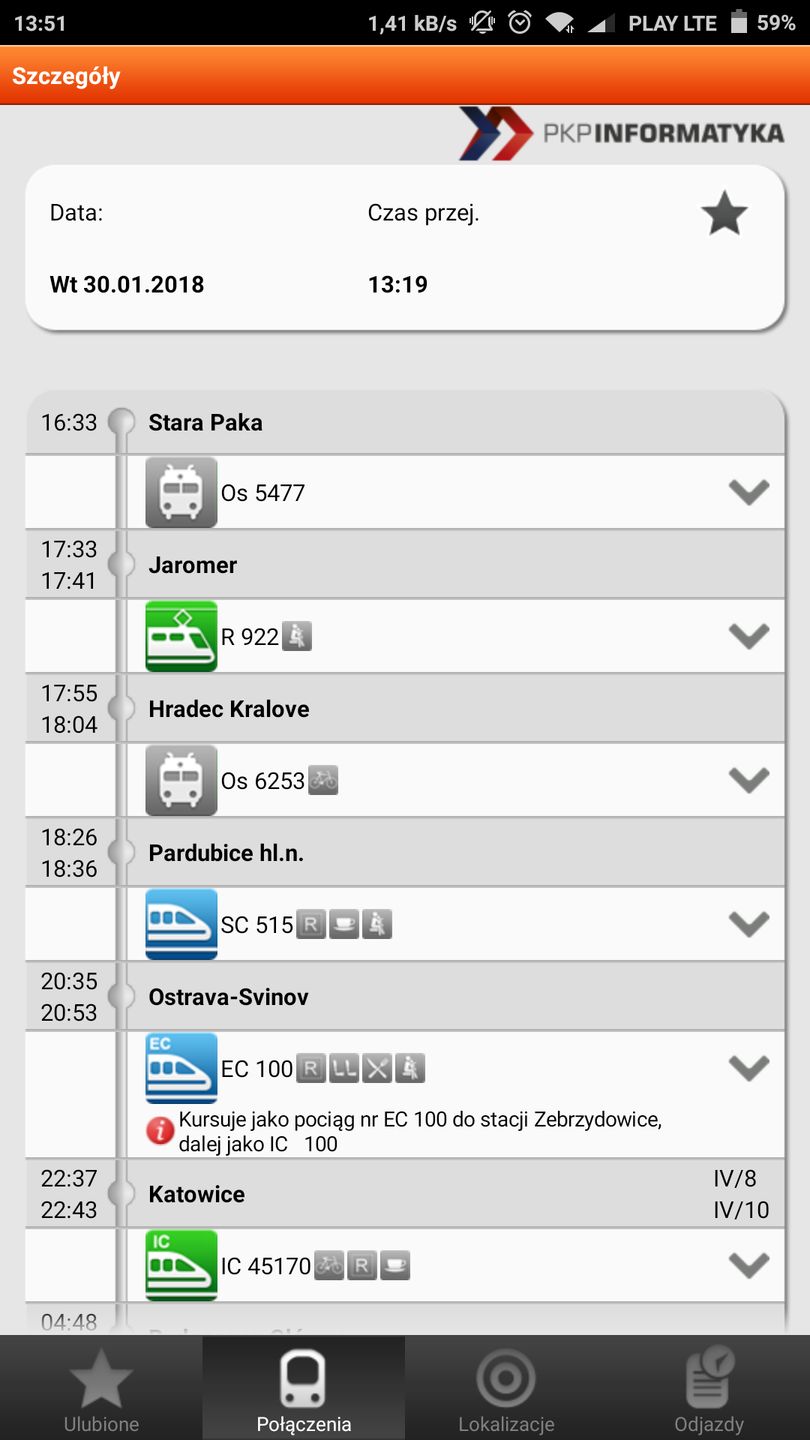Expand the SC 515 train details
This screenshot has height=1440, width=810.
pos(749,924)
